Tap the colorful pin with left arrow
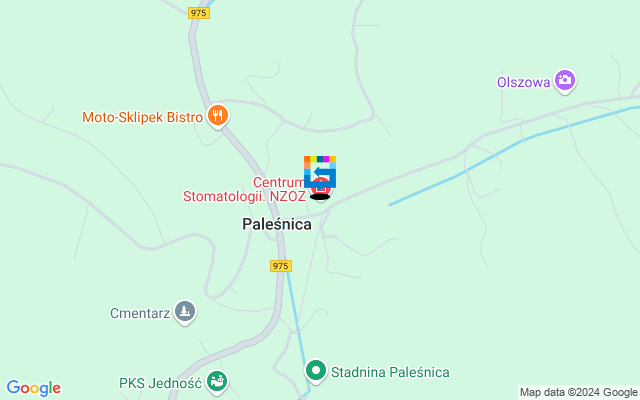 [320, 170]
